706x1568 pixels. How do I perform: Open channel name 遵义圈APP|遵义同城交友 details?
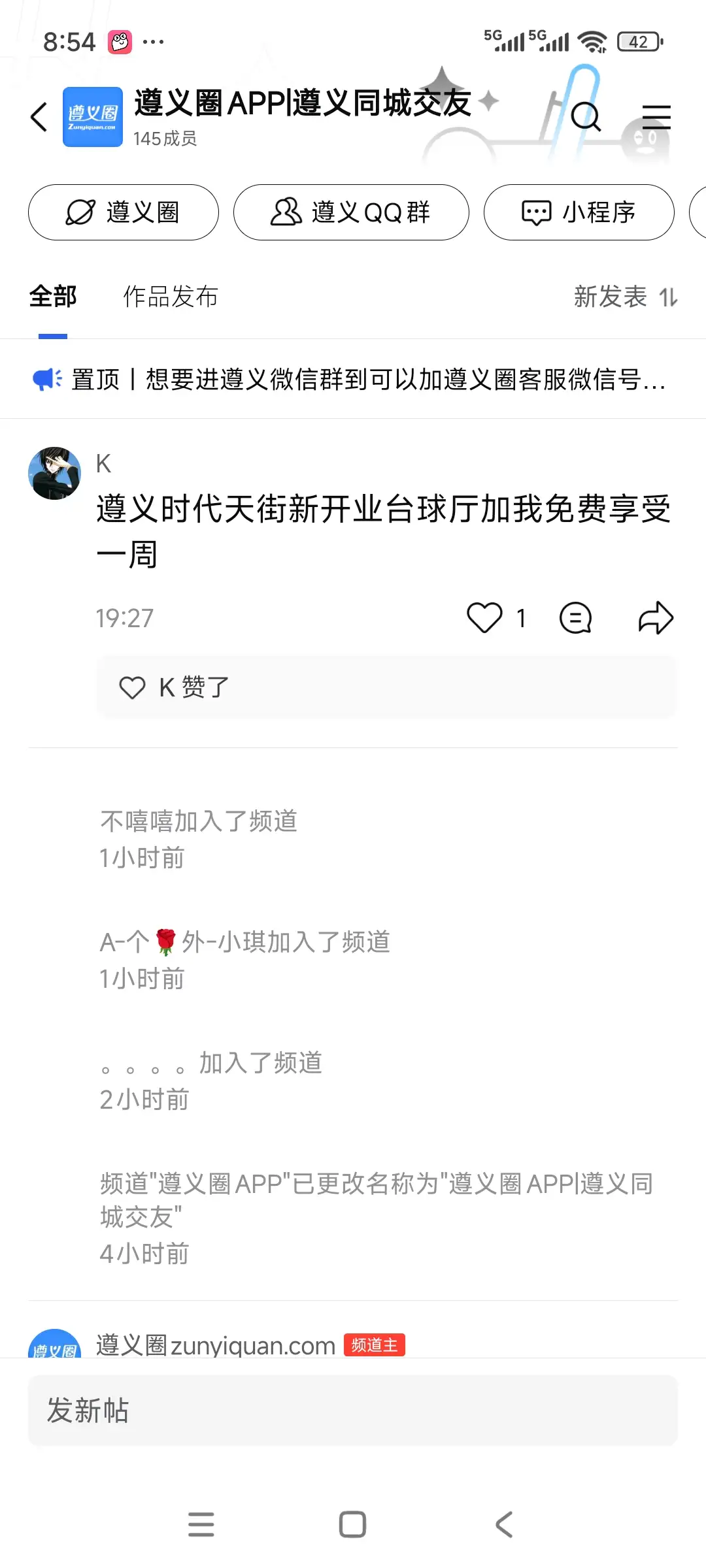pyautogui.click(x=302, y=103)
